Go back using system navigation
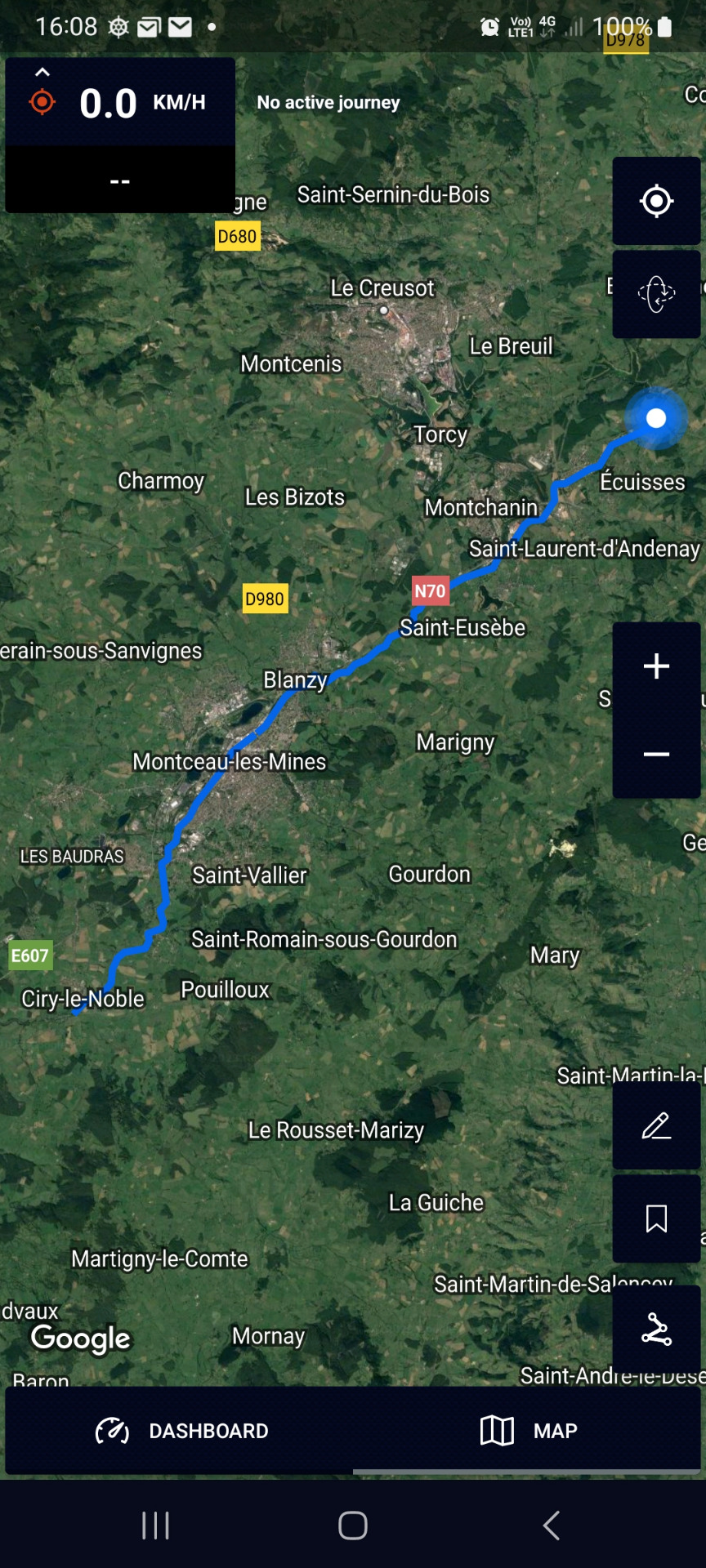The width and height of the screenshot is (706, 1568). (552, 1525)
